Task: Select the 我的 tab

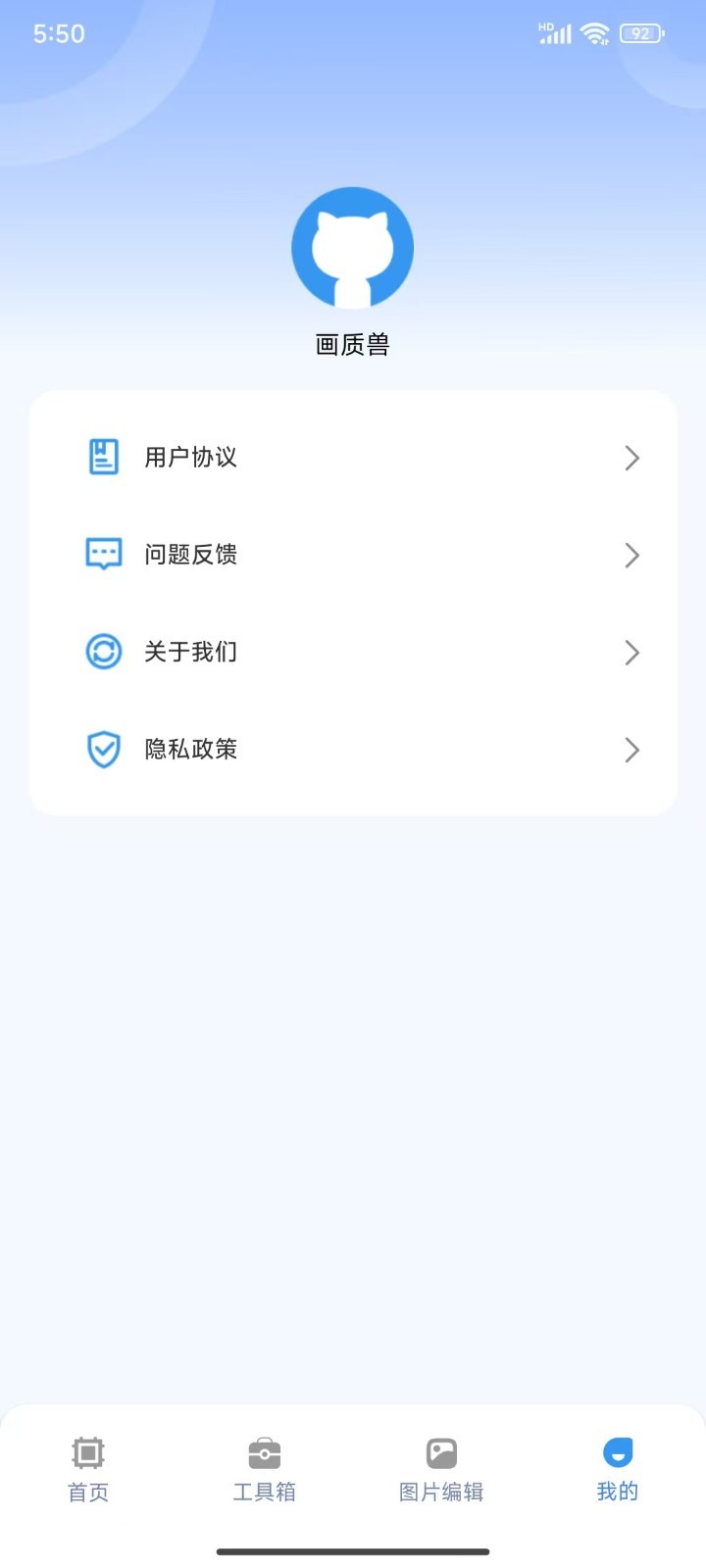Action: (617, 1468)
